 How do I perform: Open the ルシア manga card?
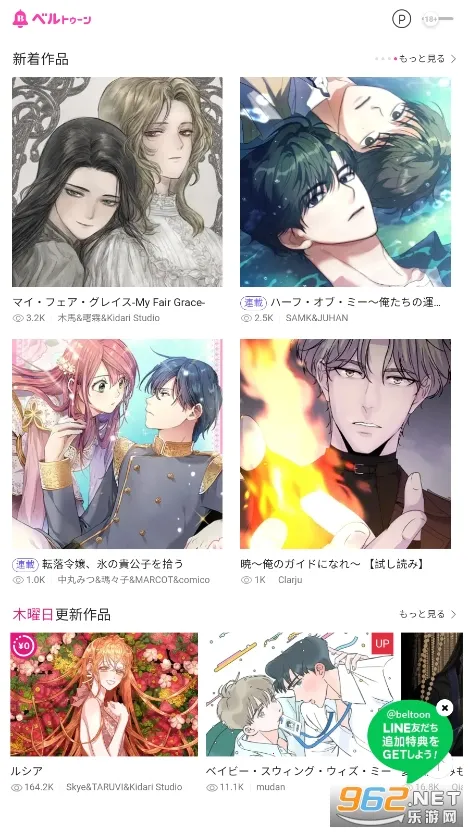(x=104, y=694)
